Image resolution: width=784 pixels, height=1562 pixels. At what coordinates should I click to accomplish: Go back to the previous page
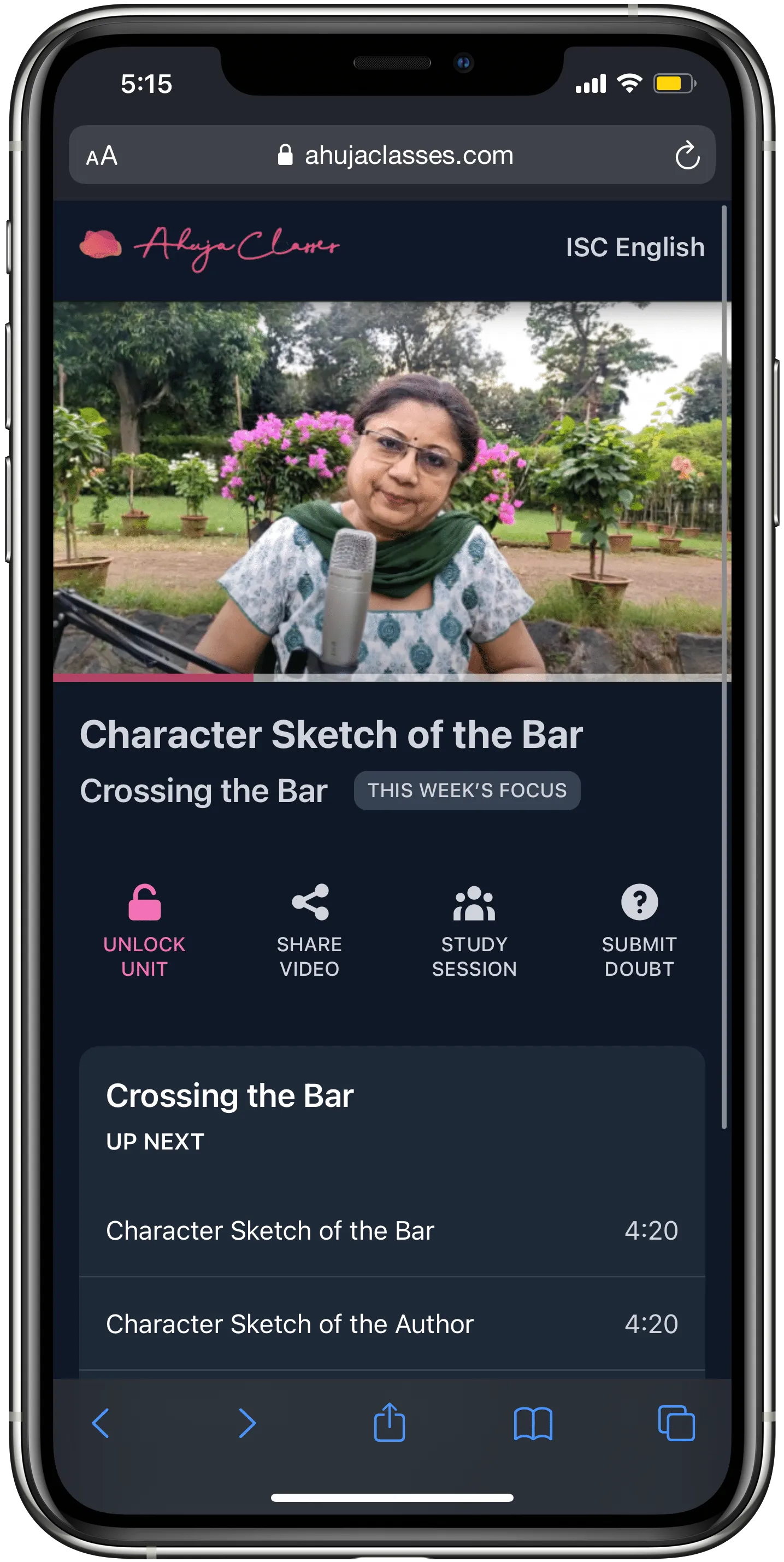[x=101, y=1423]
